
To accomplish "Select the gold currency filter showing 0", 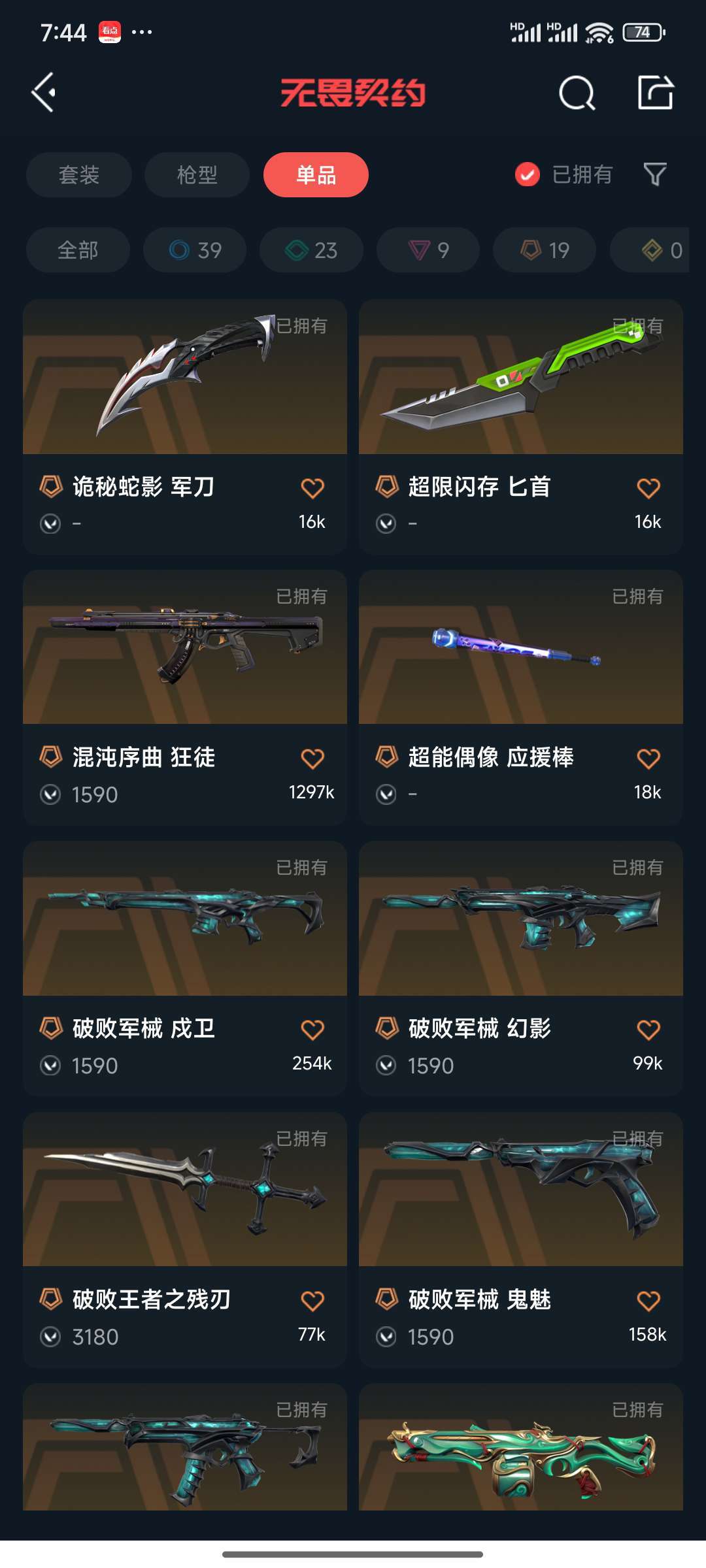I will tap(654, 250).
